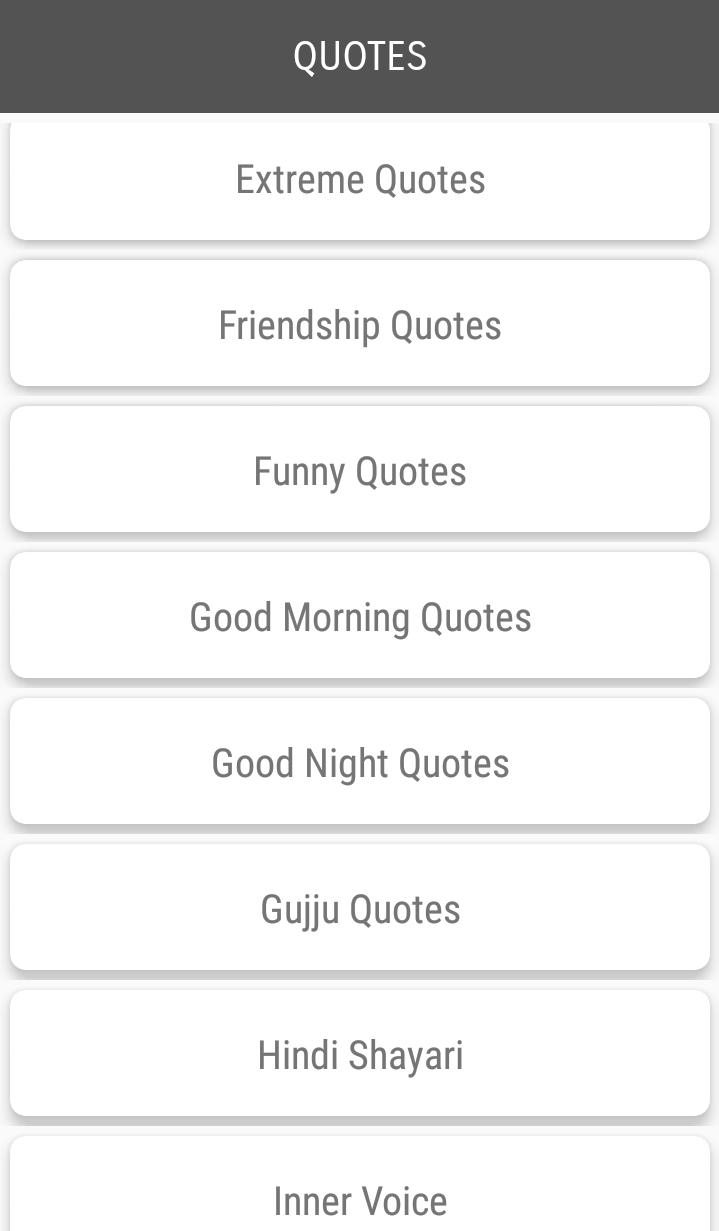Open Gujju Quotes
The width and height of the screenshot is (719, 1231).
click(360, 909)
